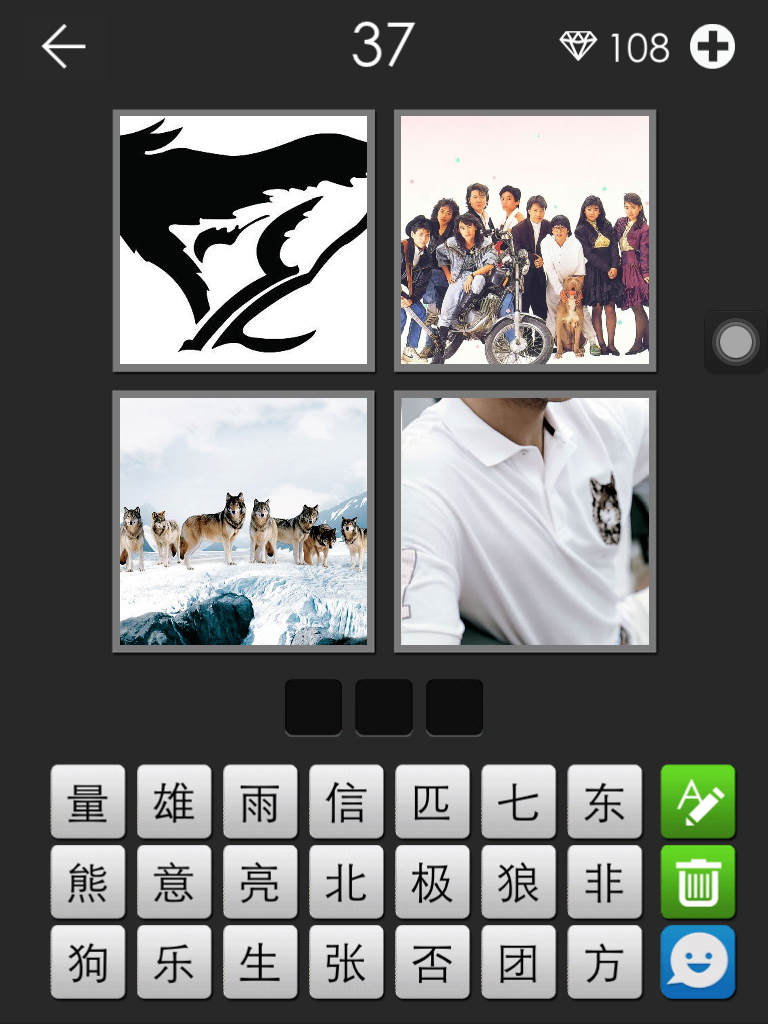Ask friends via blue chat button
This screenshot has height=1024, width=768.
[697, 962]
